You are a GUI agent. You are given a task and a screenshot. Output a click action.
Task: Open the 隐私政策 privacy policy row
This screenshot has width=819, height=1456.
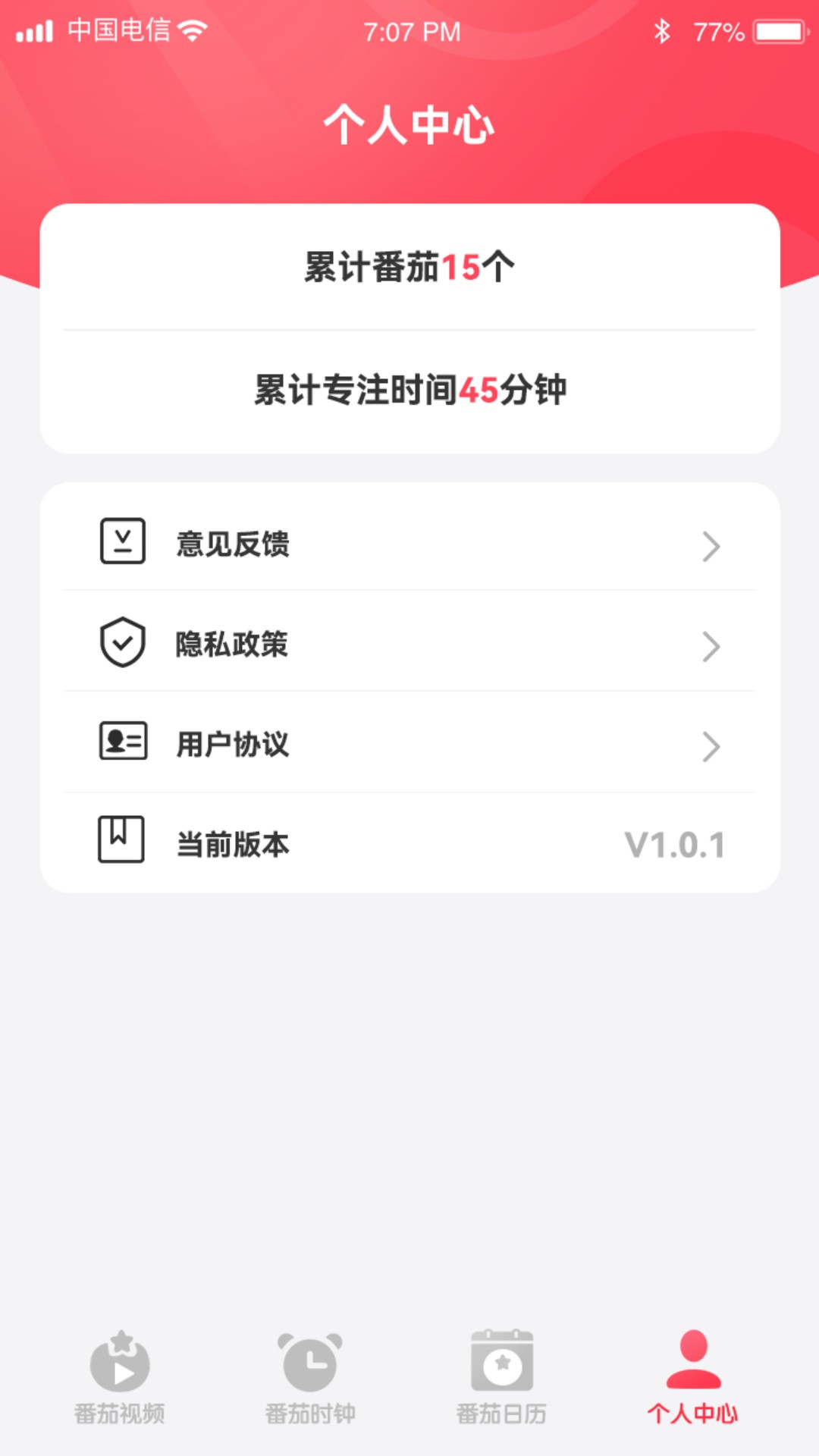click(409, 644)
